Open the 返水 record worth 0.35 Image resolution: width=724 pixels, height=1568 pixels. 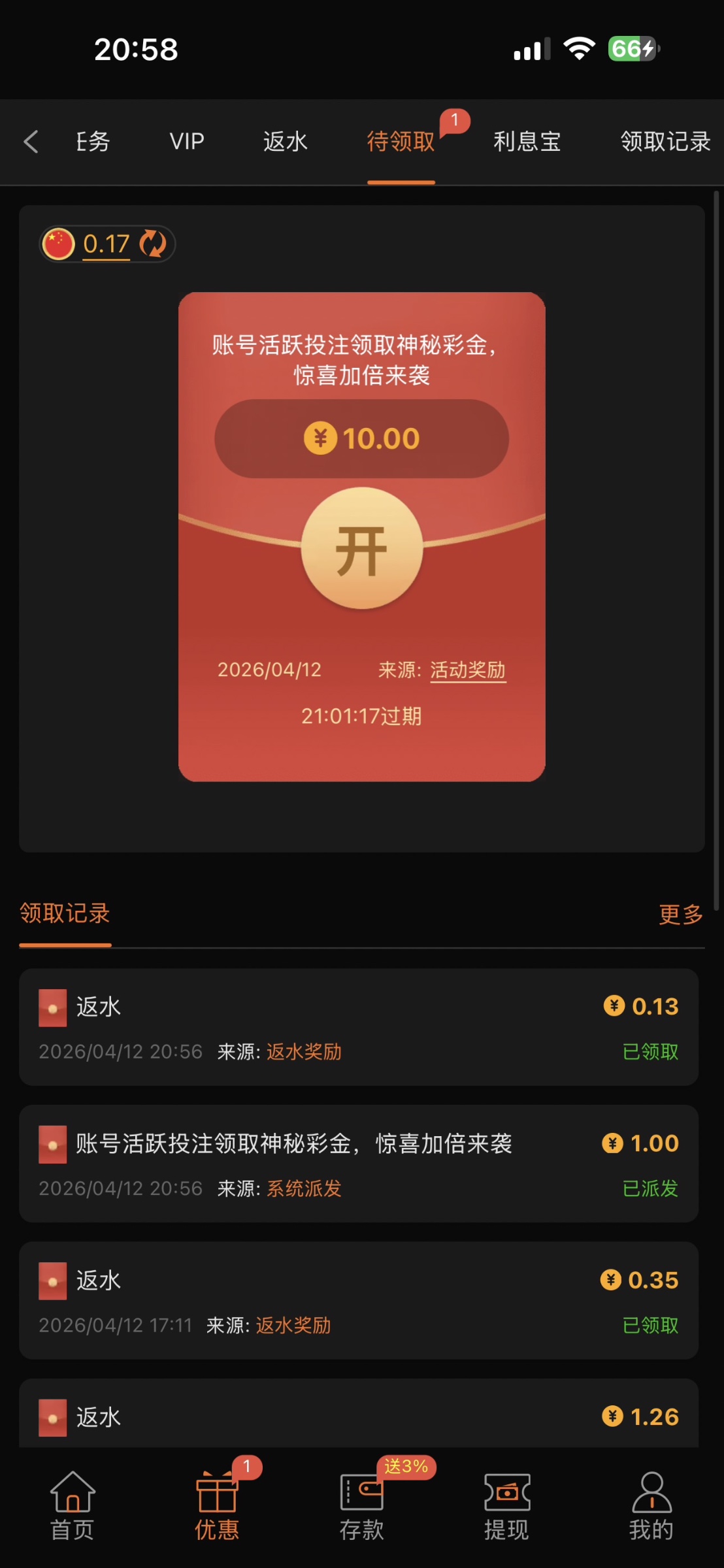[358, 1300]
